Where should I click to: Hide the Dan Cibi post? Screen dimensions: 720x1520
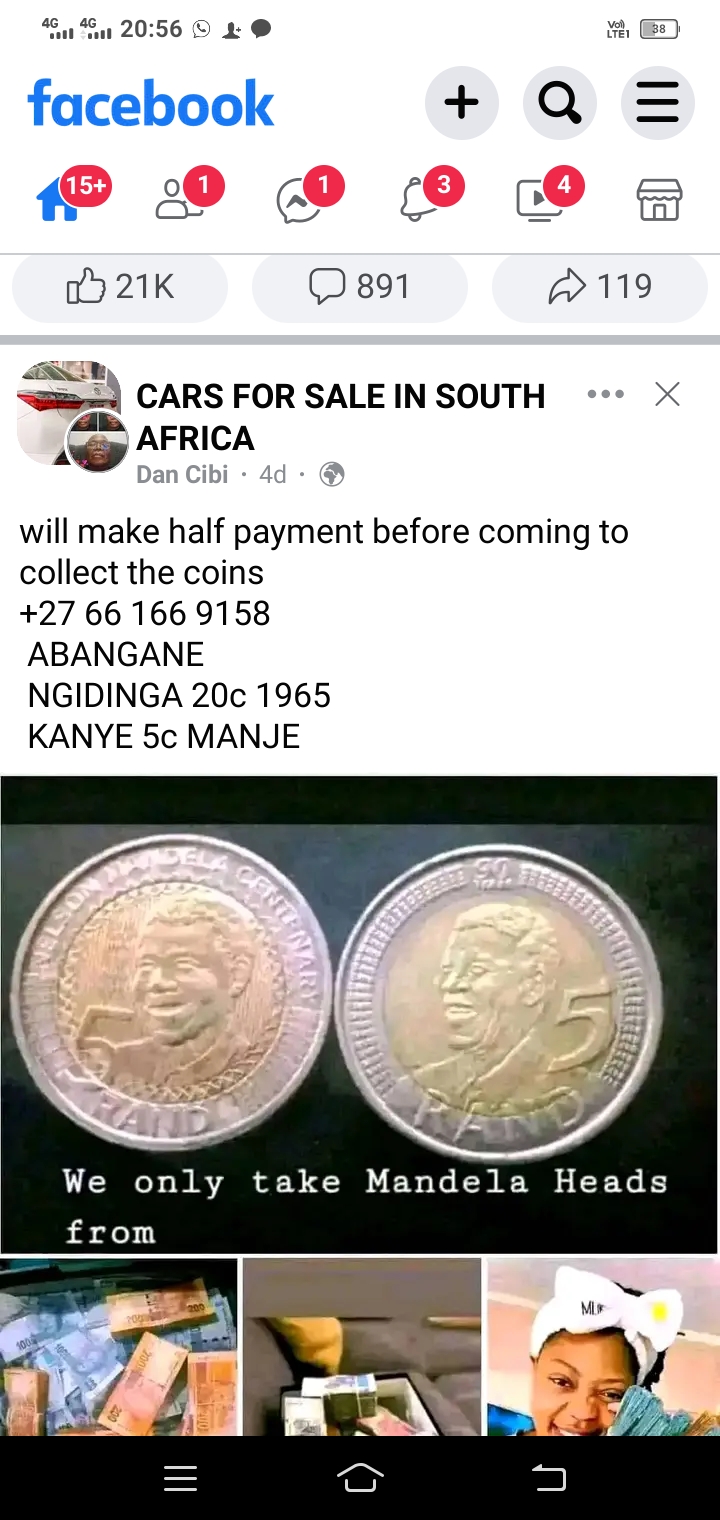(667, 395)
